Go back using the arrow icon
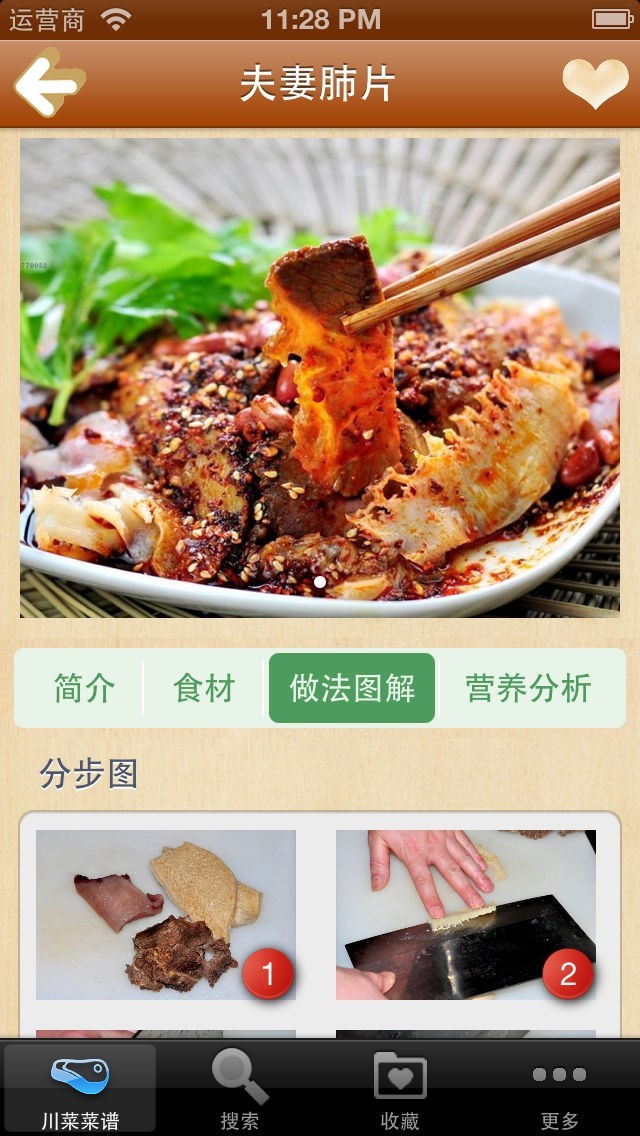The width and height of the screenshot is (640, 1136). pyautogui.click(x=49, y=83)
